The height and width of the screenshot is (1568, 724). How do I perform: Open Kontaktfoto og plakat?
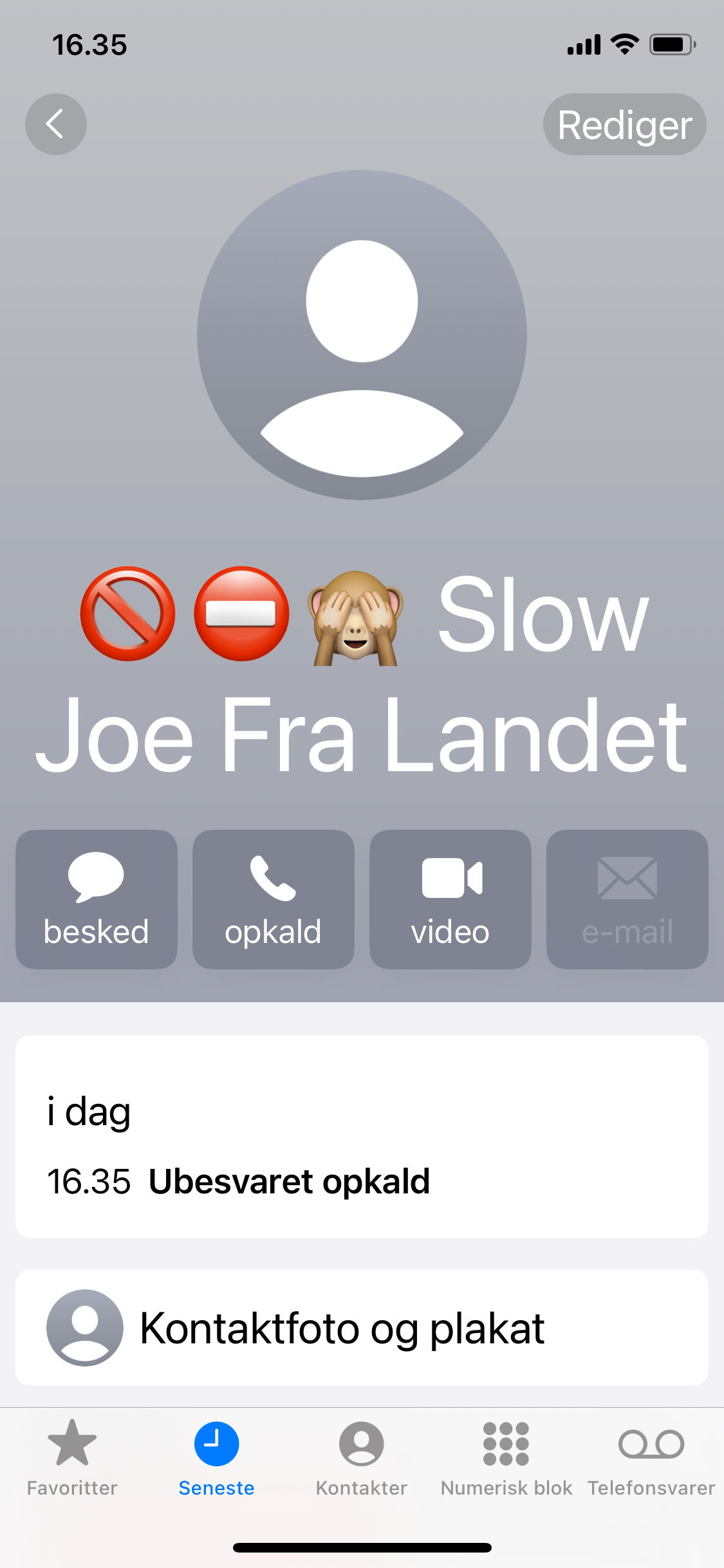tap(362, 1327)
